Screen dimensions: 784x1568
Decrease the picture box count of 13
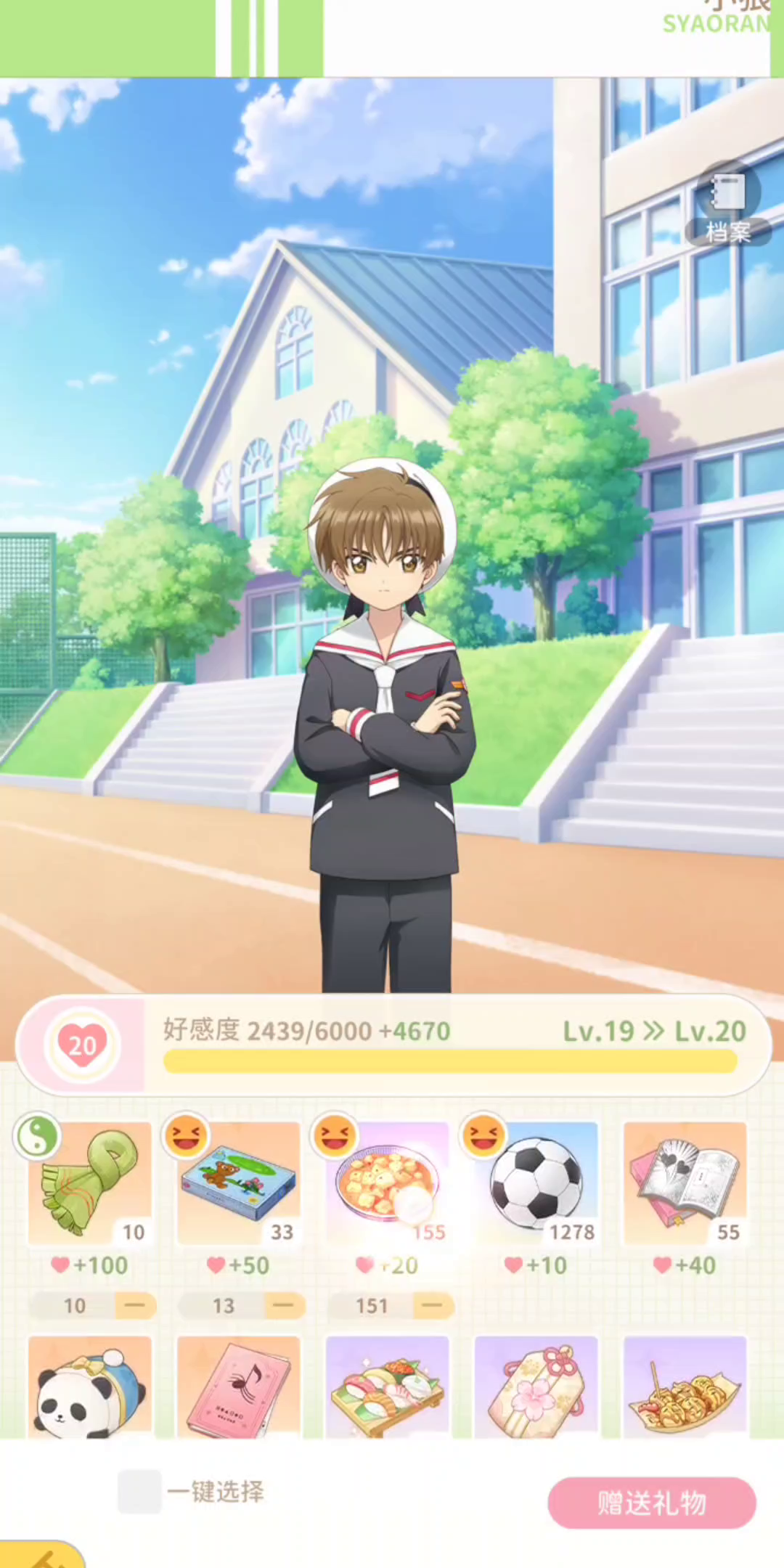[x=284, y=1306]
